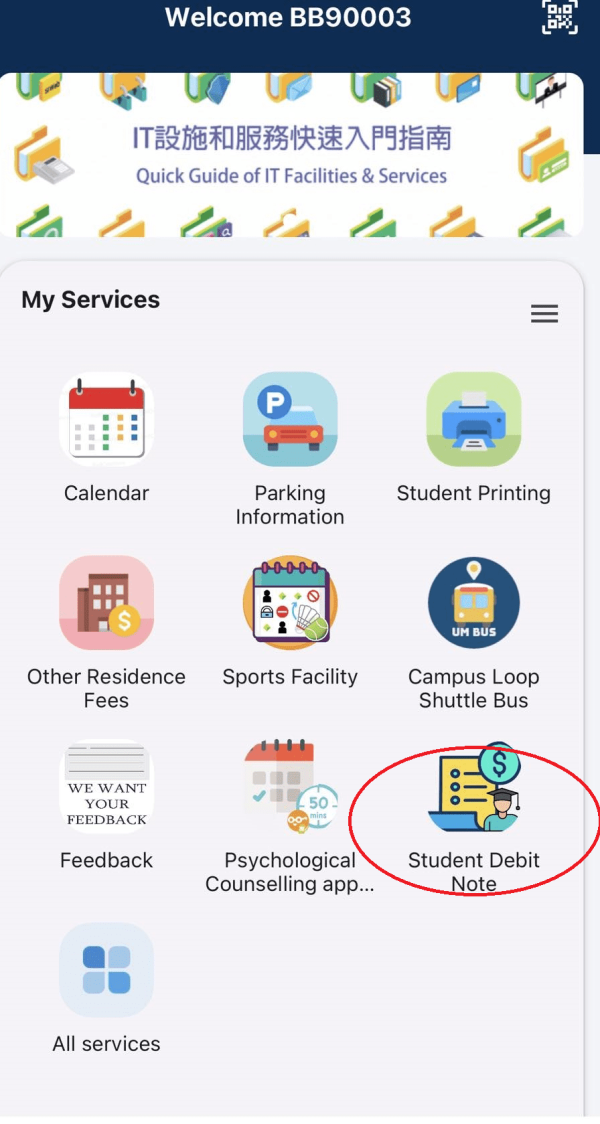The image size is (600, 1124).
Task: View Other Residence Fees
Action: (106, 603)
